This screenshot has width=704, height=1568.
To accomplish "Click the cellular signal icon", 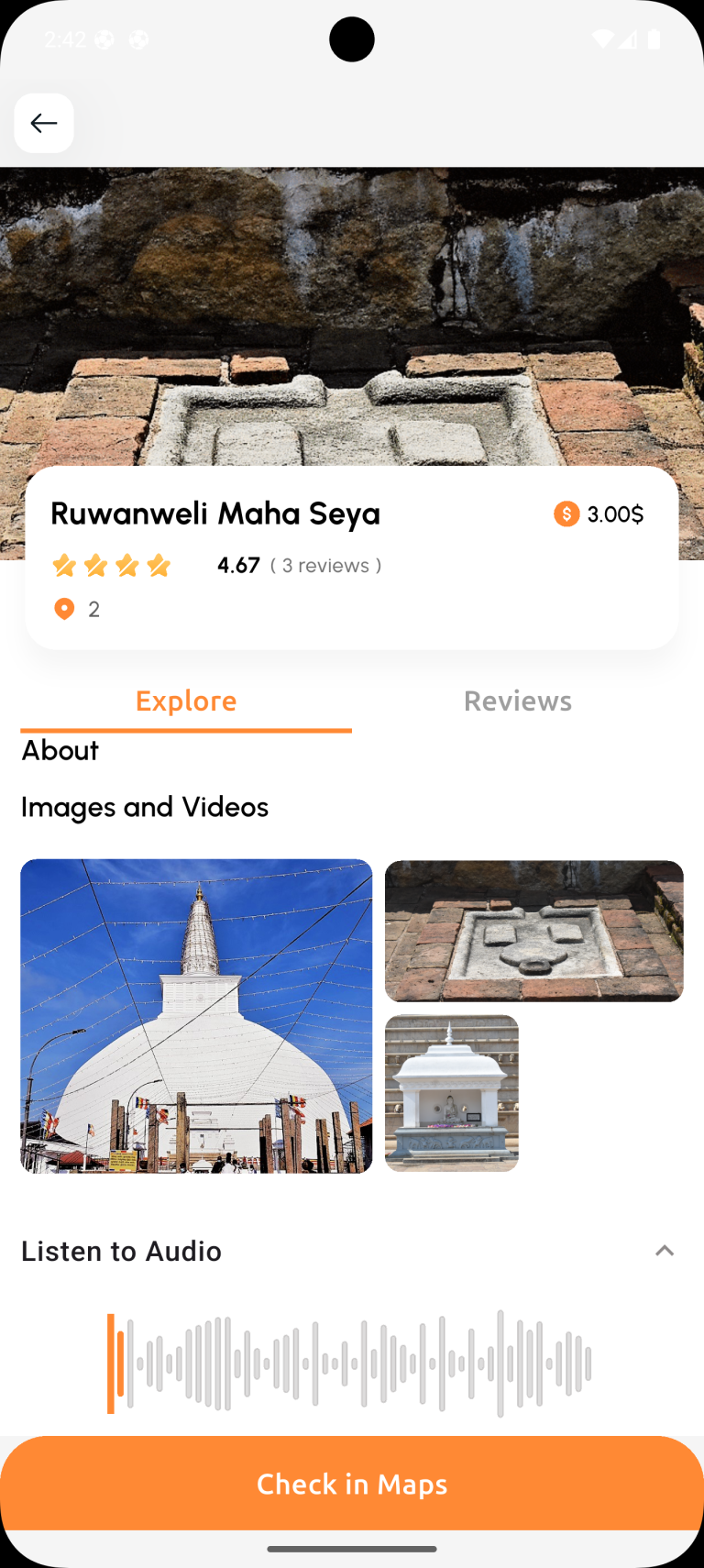I will [x=627, y=39].
